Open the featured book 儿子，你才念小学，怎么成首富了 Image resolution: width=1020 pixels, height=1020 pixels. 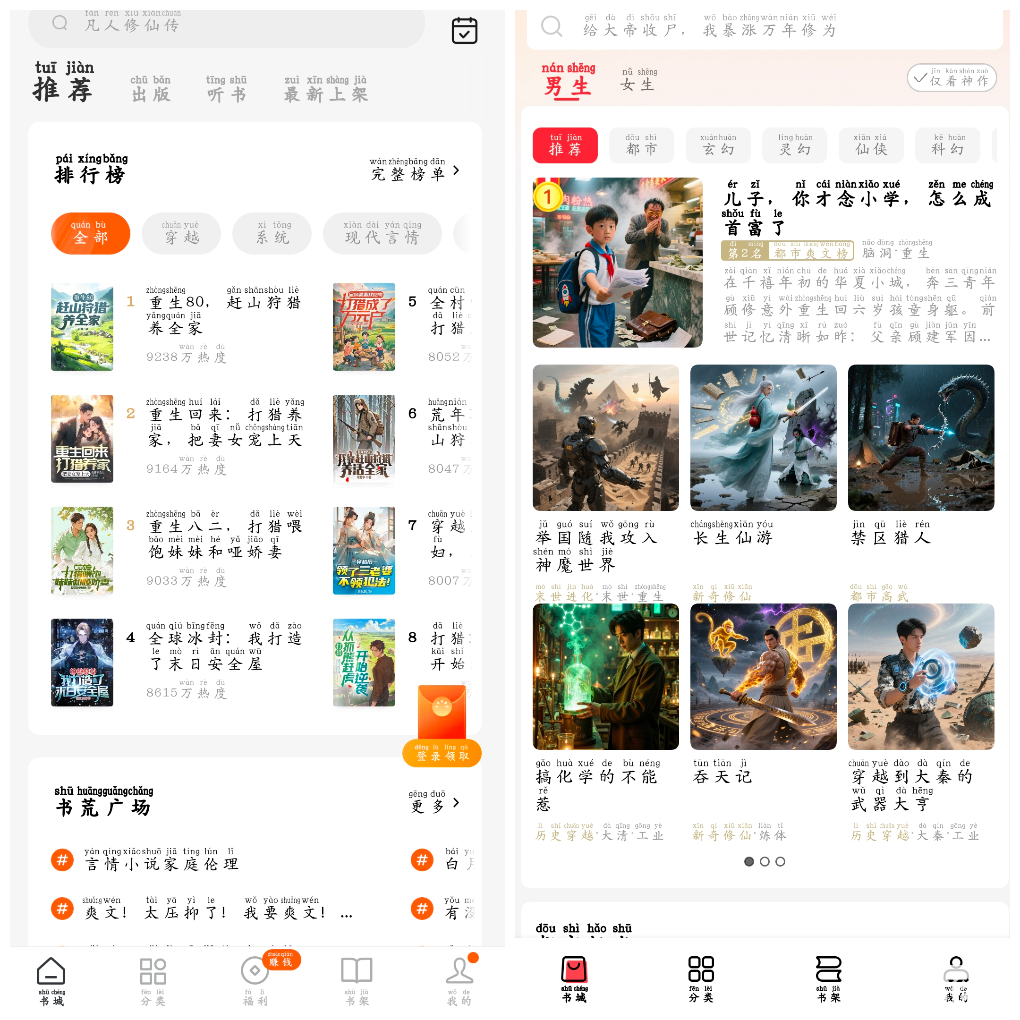coord(617,262)
